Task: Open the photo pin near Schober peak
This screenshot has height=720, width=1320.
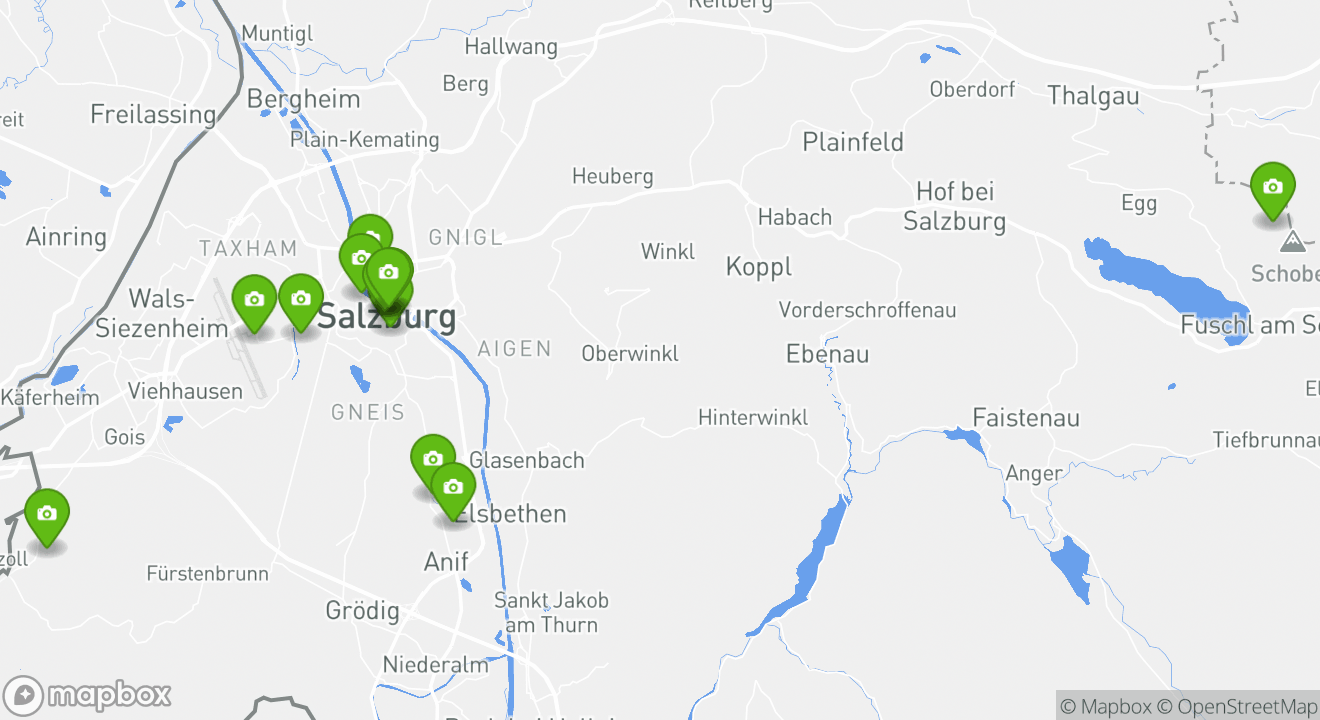Action: coord(1272,187)
